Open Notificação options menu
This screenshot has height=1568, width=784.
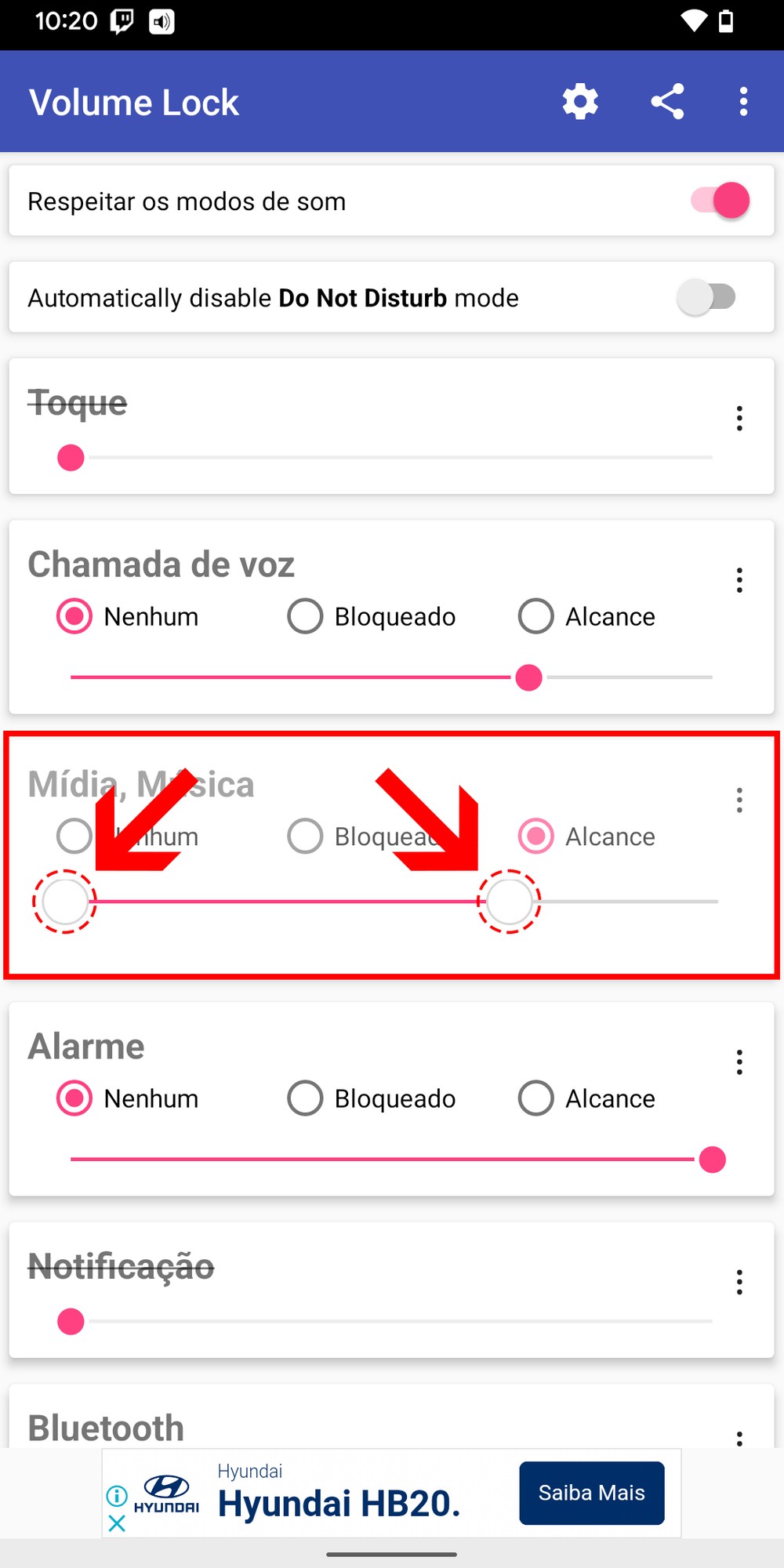[x=739, y=1283]
